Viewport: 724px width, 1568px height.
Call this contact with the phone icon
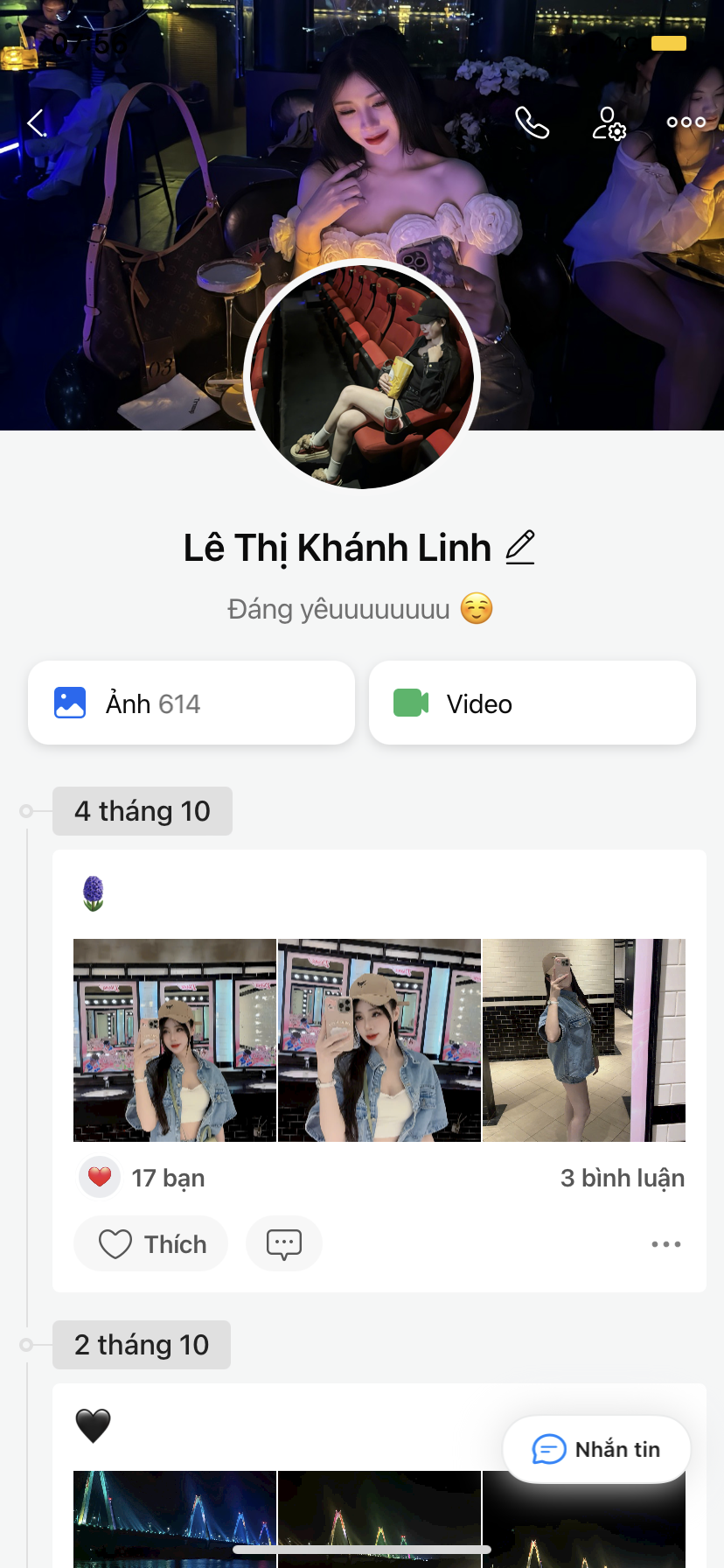click(532, 123)
